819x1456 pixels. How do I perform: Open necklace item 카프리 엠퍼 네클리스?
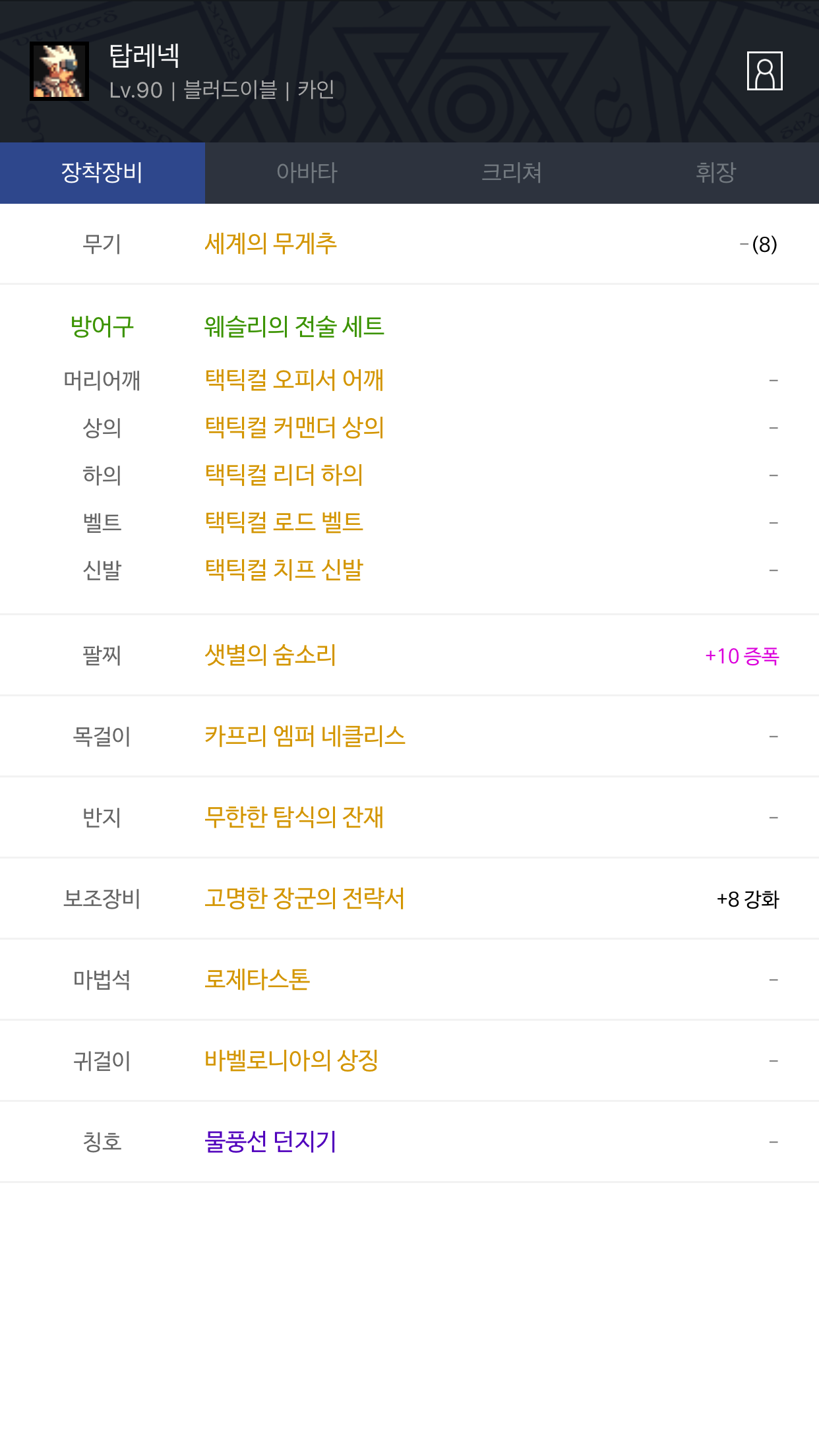305,736
